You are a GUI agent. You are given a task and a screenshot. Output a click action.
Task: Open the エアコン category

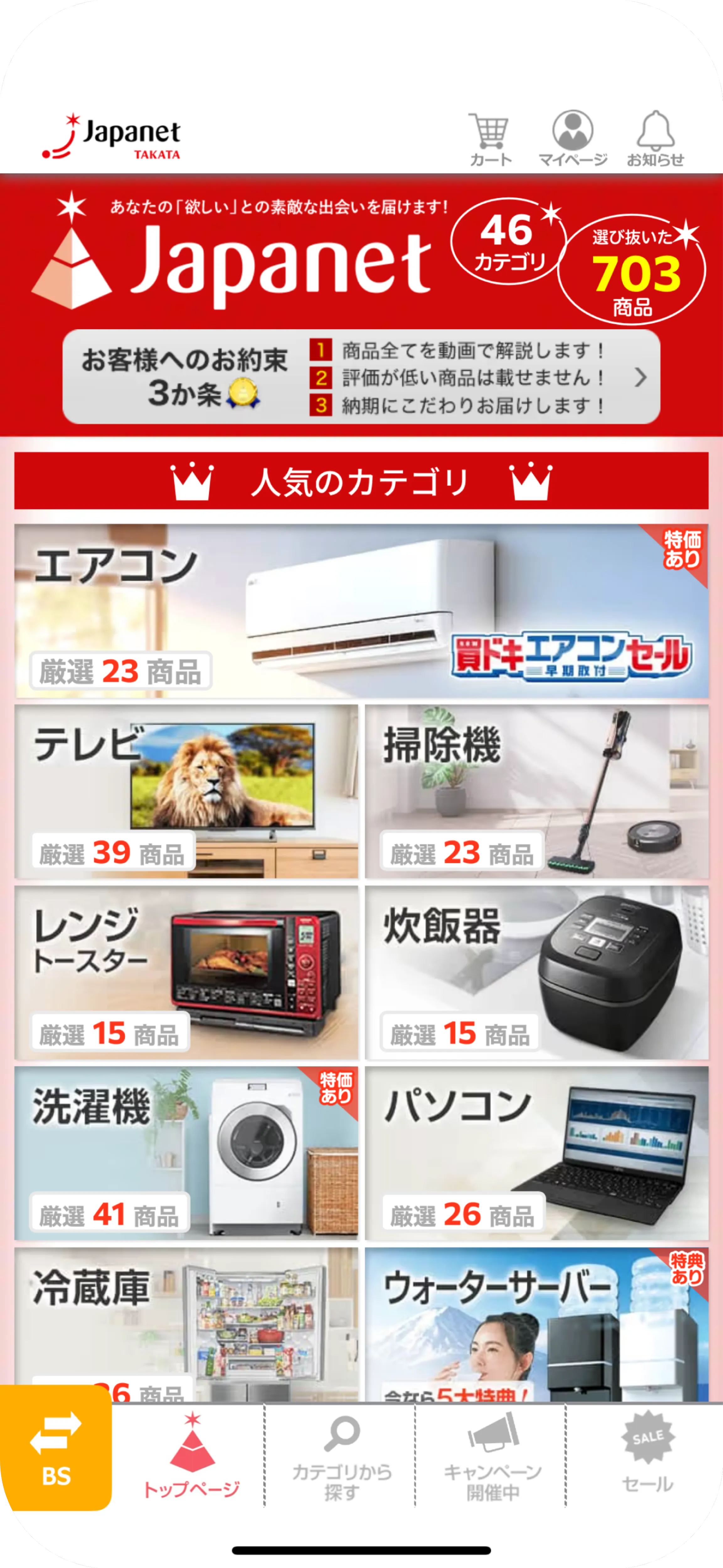pos(361,610)
